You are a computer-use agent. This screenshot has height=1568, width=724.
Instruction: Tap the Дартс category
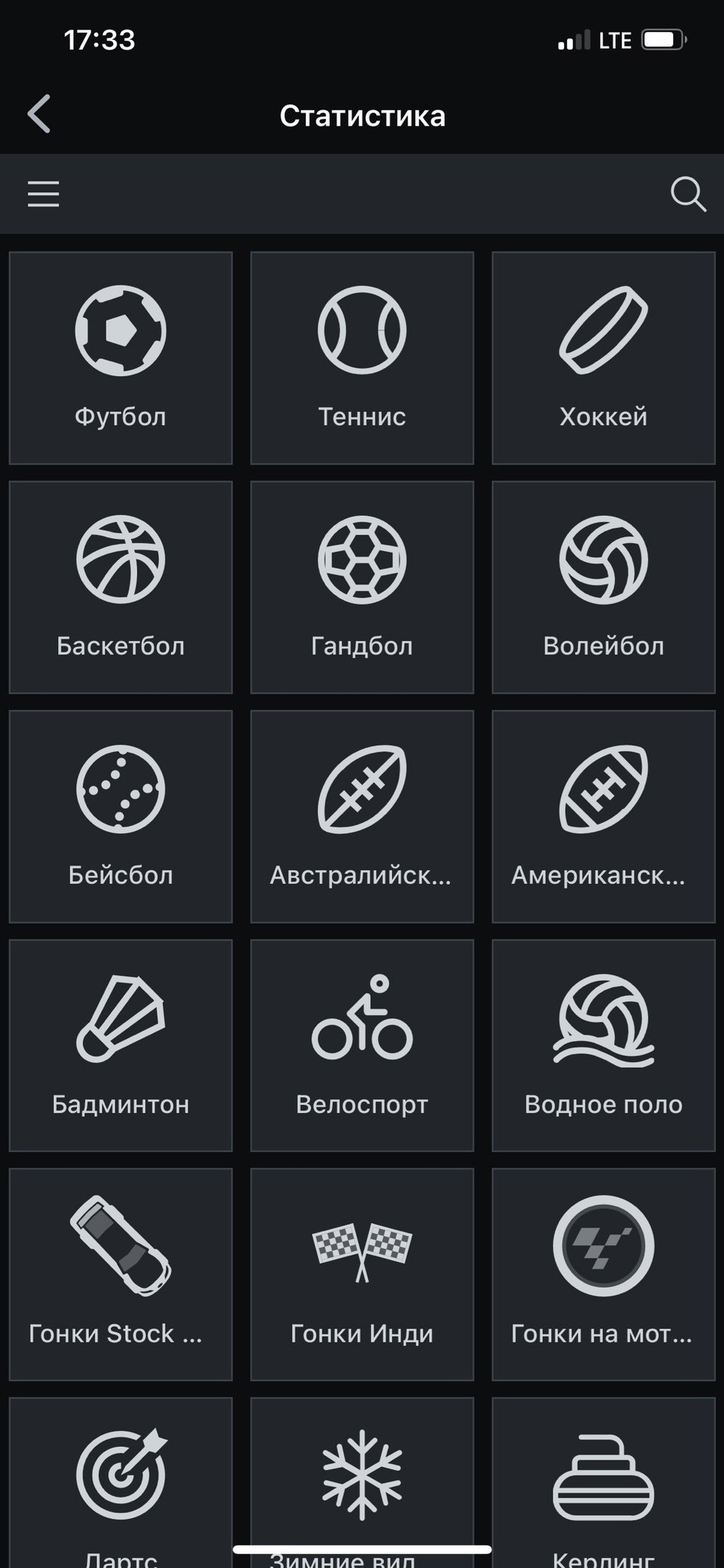(121, 1481)
